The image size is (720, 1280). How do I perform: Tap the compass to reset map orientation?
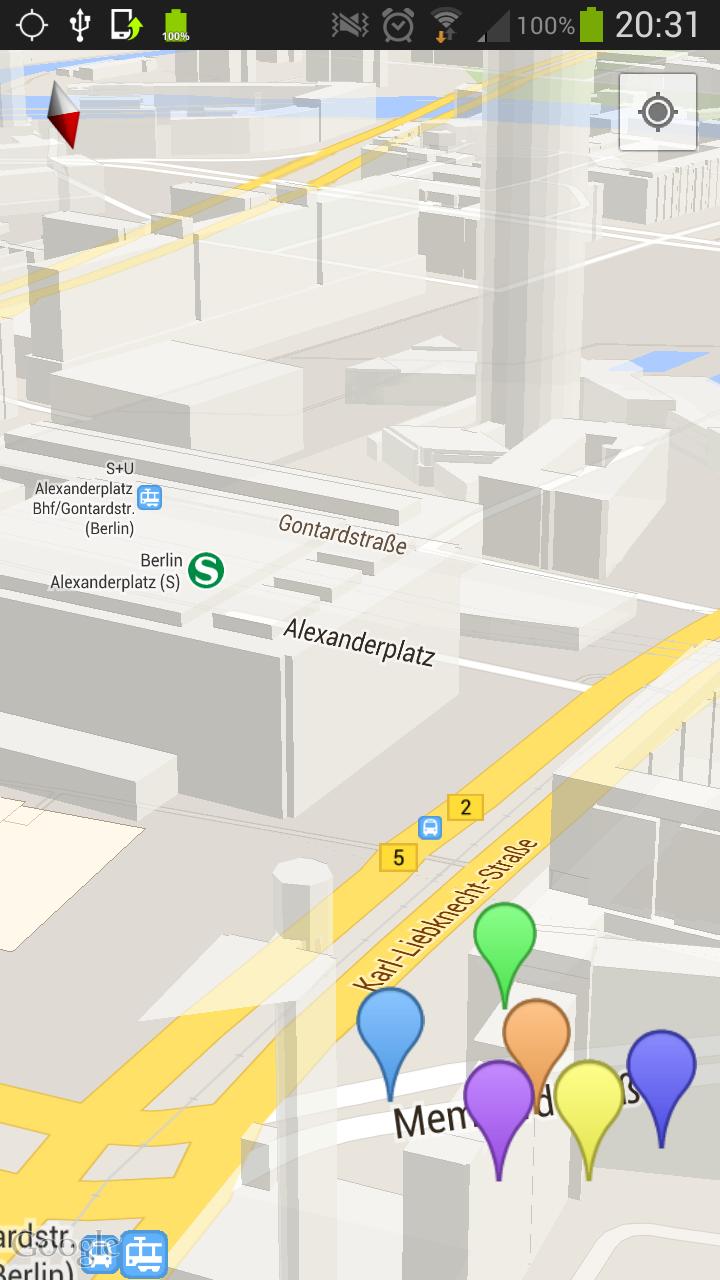pos(63,114)
